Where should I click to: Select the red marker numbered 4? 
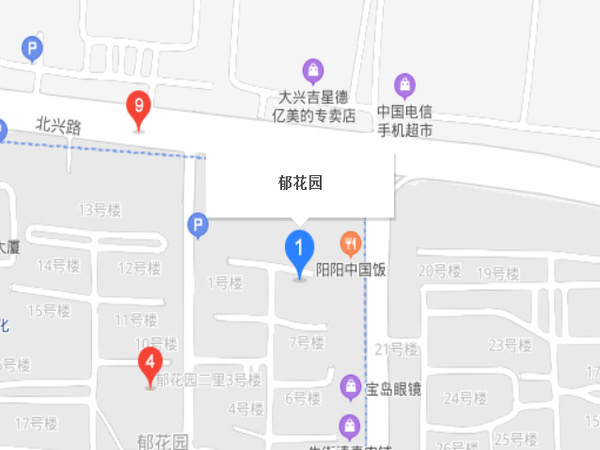tap(150, 364)
